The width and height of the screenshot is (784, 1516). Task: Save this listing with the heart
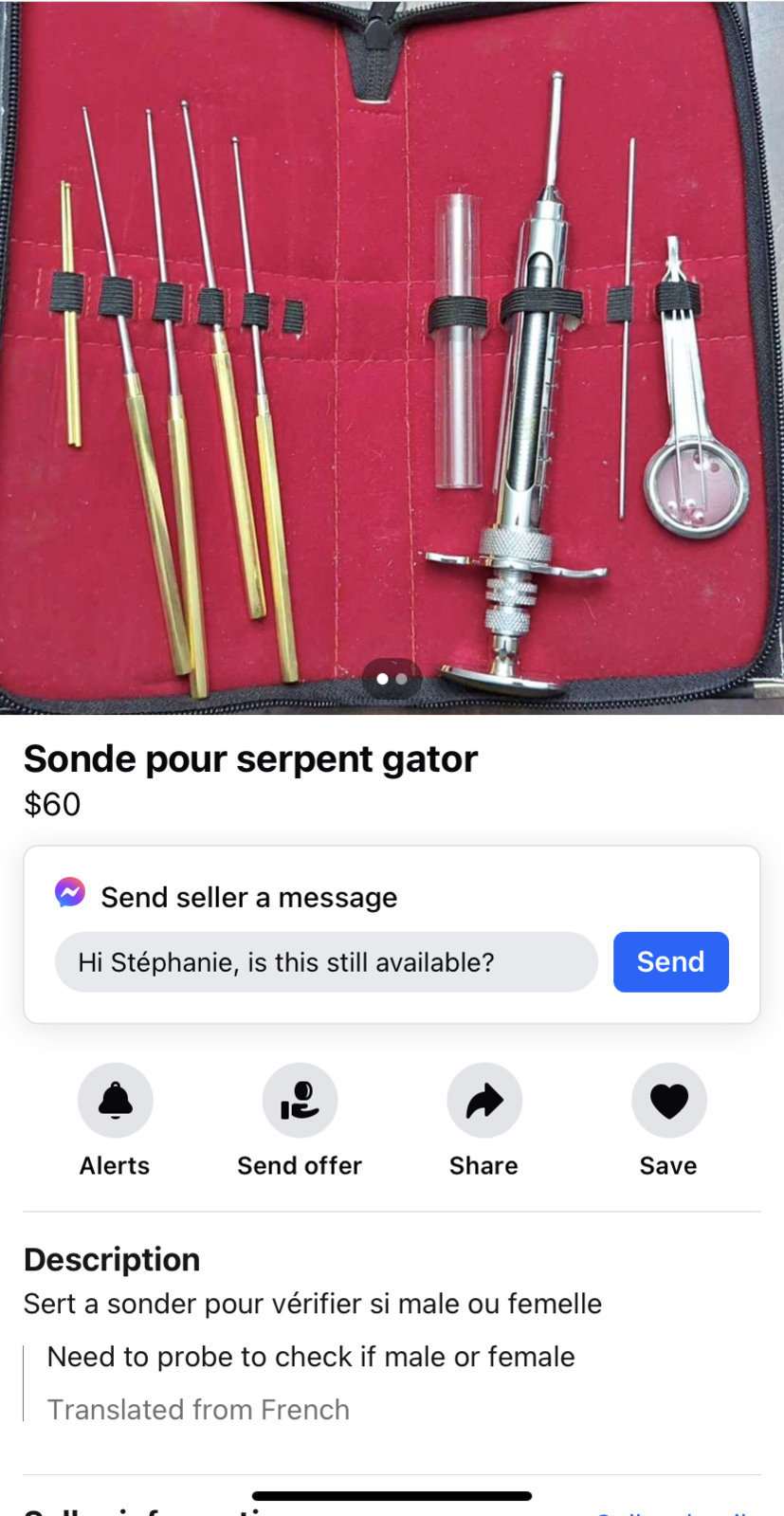[x=668, y=1100]
